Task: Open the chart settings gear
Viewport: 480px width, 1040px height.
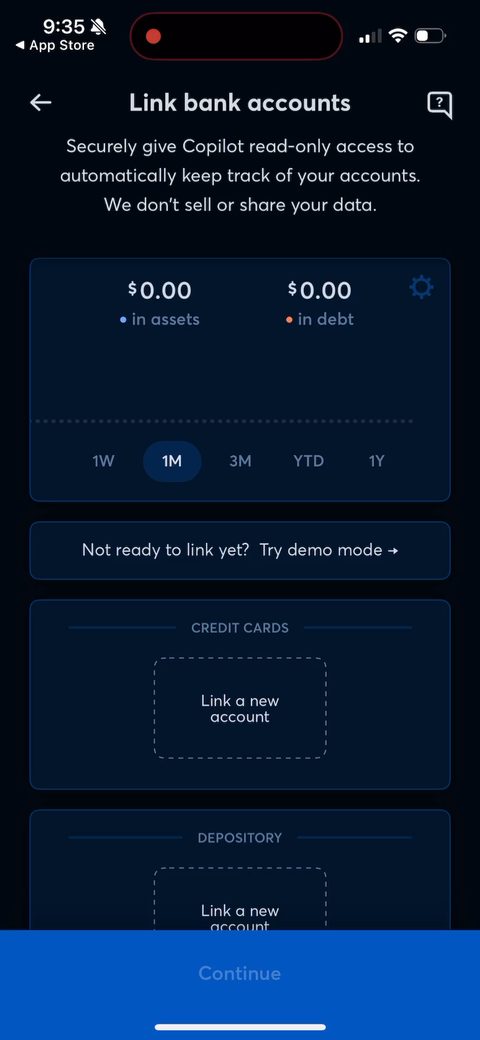Action: [422, 287]
